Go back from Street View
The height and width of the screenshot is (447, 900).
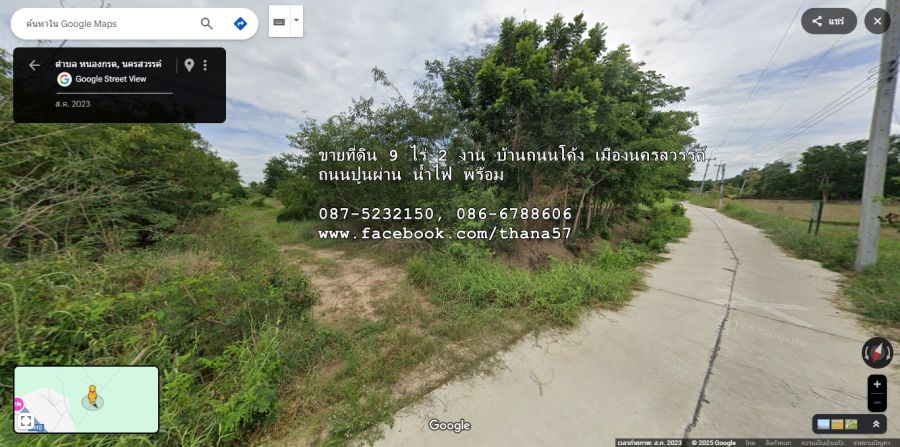34,65
